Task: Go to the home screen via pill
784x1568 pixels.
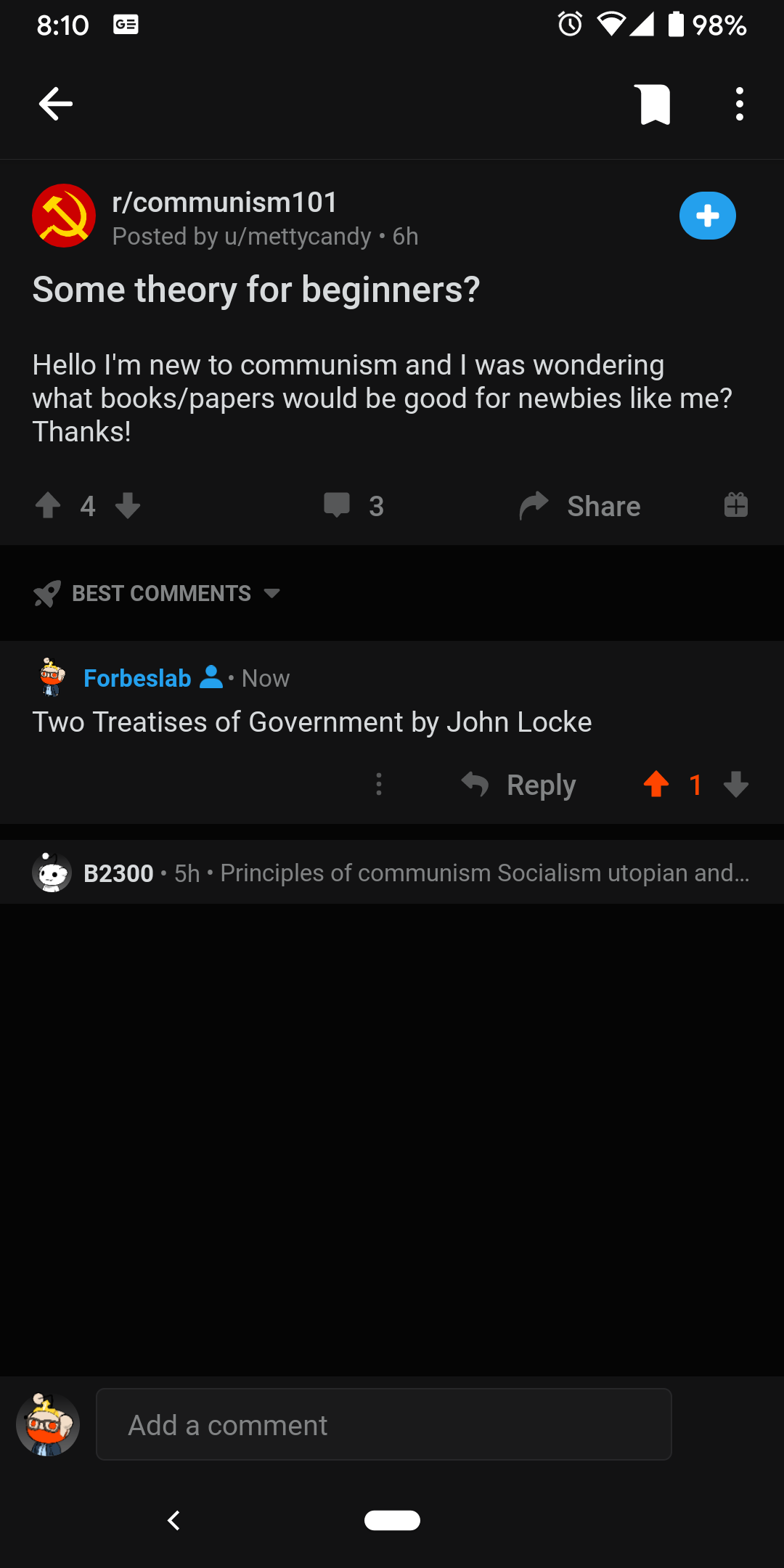Action: click(392, 1520)
